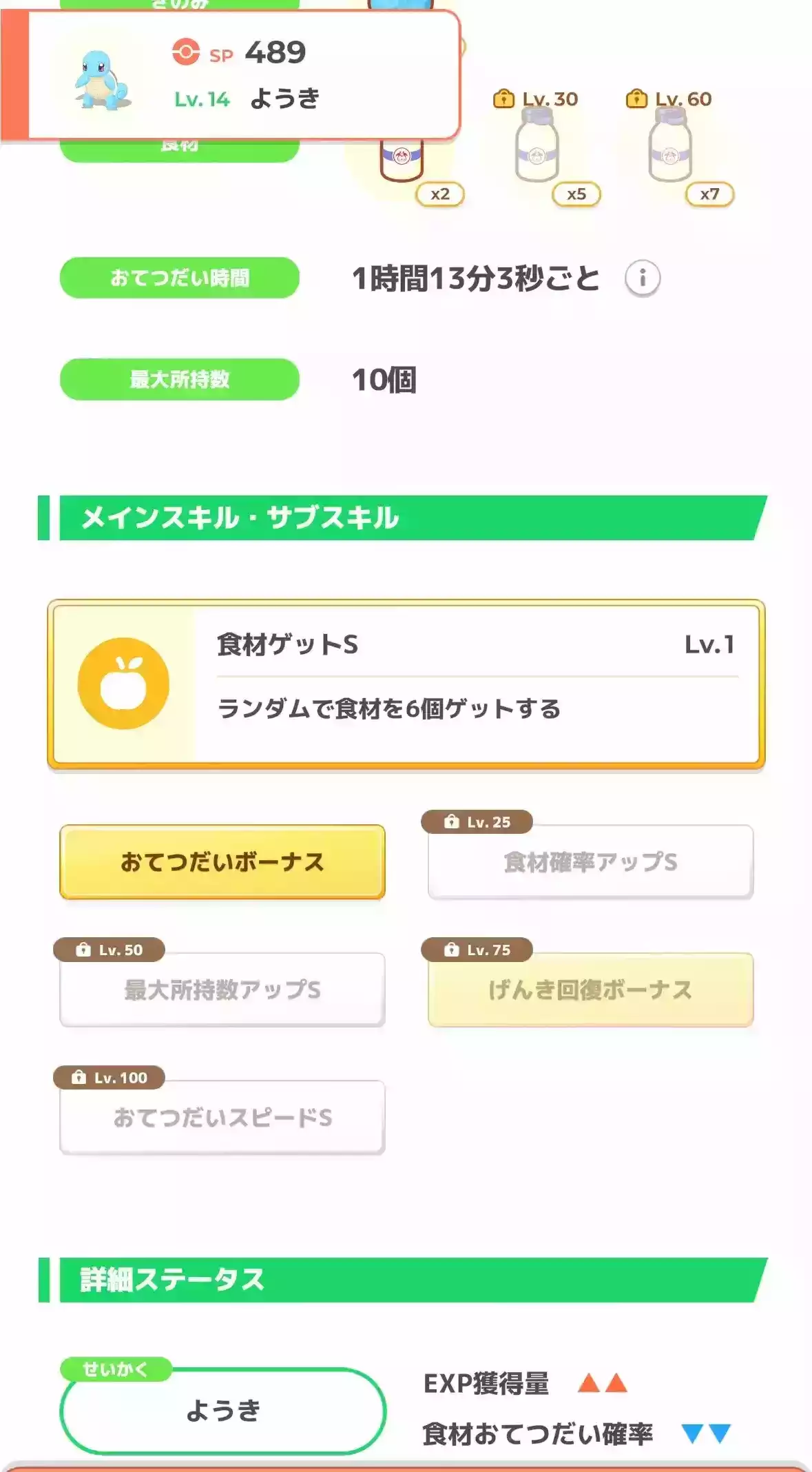Click the lock icon on the Lv.25 subskill
The width and height of the screenshot is (812, 1472).
tap(450, 821)
